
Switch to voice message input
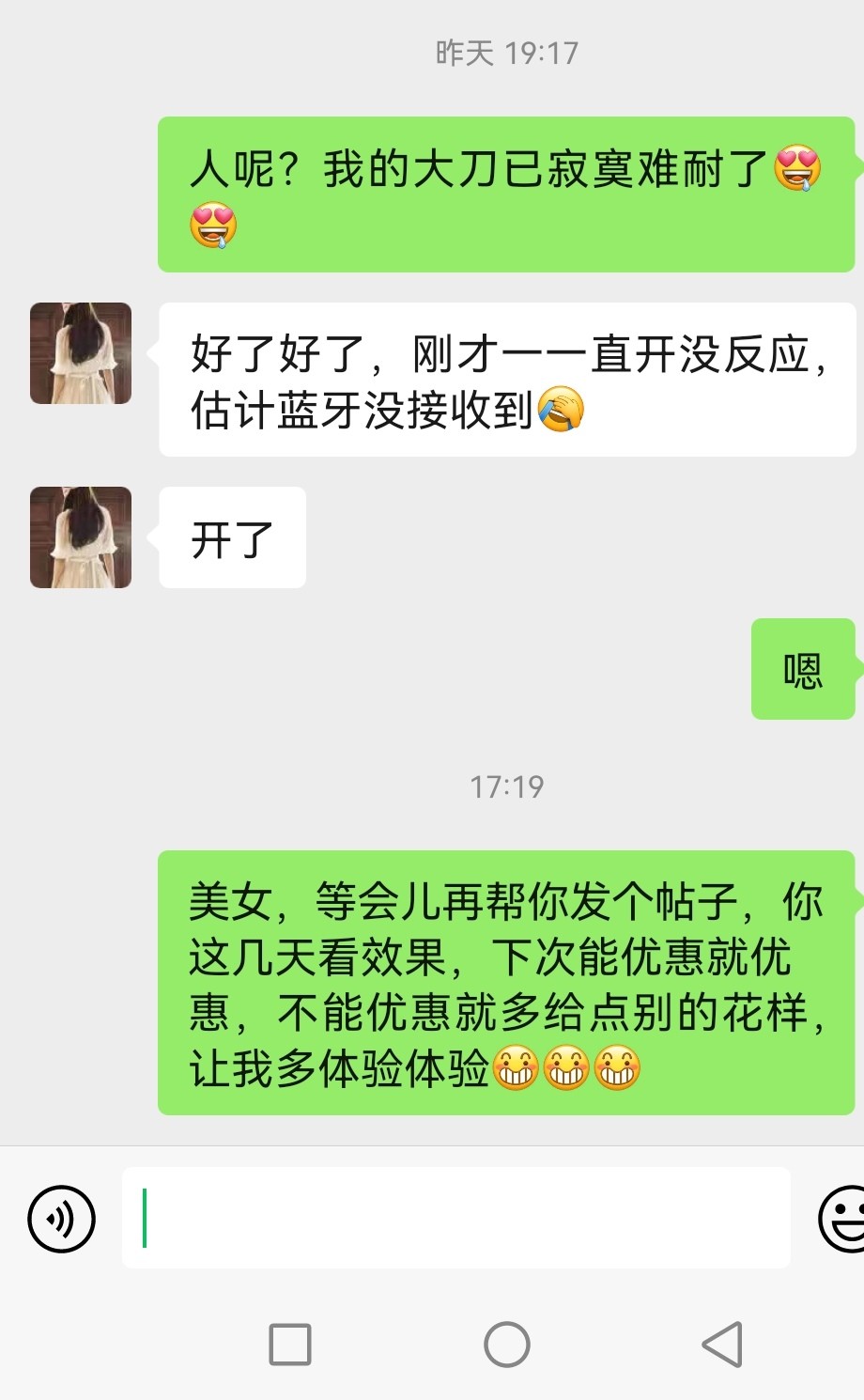(61, 1219)
